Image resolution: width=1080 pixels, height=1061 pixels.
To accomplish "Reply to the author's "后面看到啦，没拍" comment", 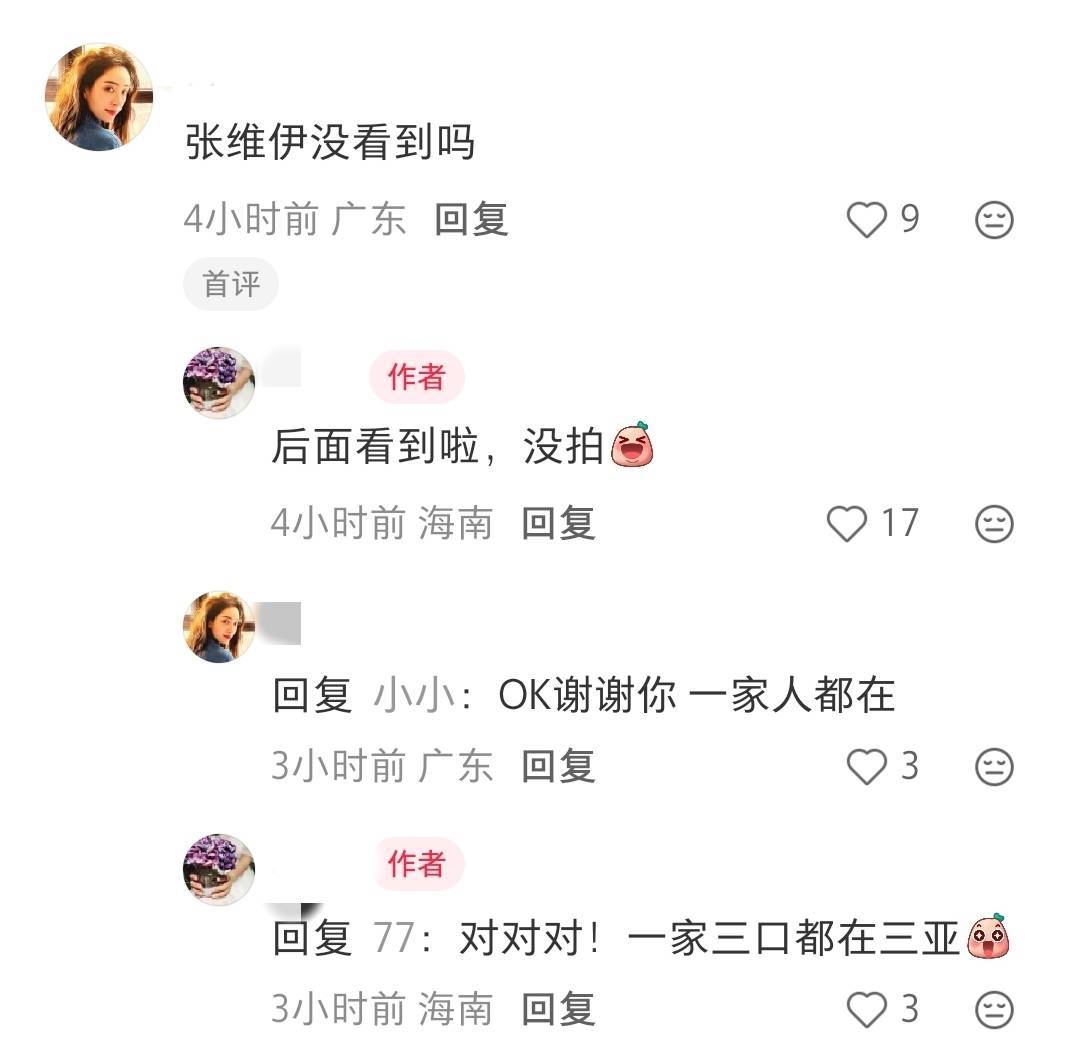I will click(558, 523).
